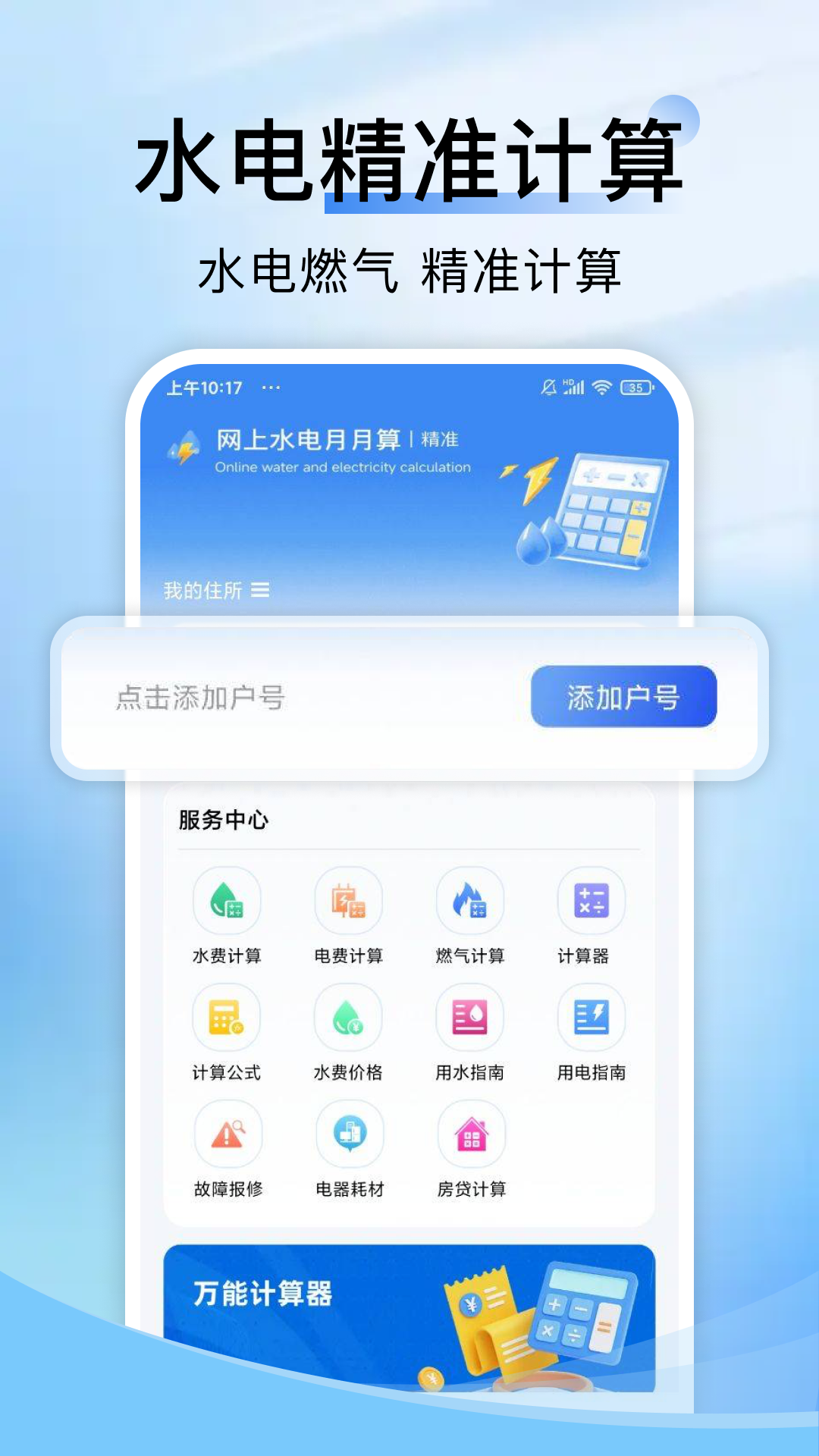The width and height of the screenshot is (819, 1456).
Task: Open the 电器耗材 appliance consumption icon
Action: tap(349, 1134)
